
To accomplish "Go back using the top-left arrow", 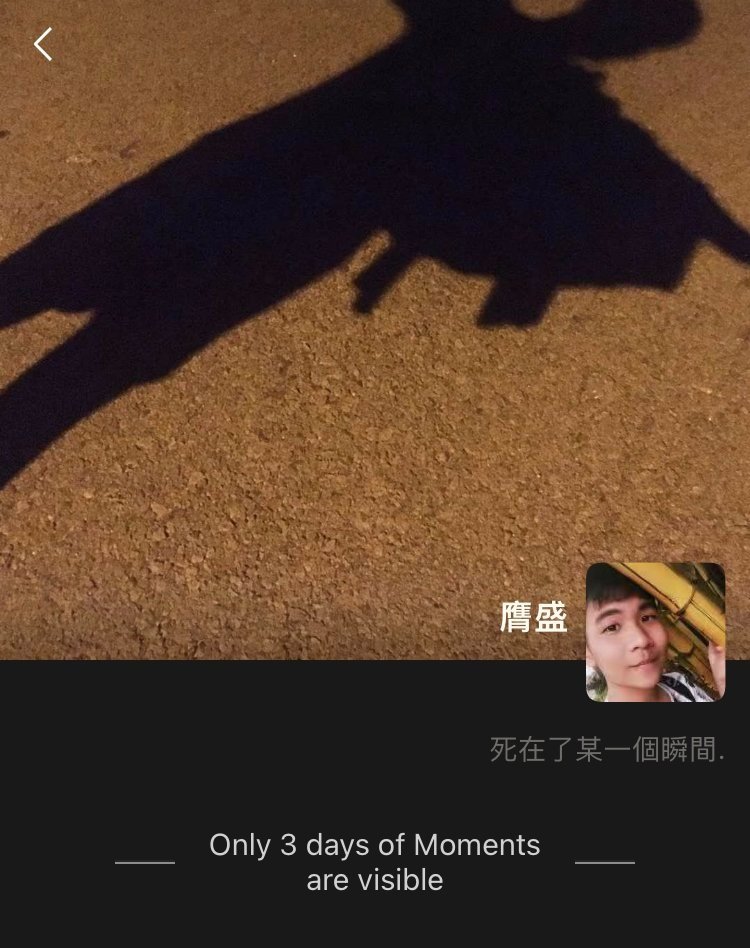I will [42, 44].
